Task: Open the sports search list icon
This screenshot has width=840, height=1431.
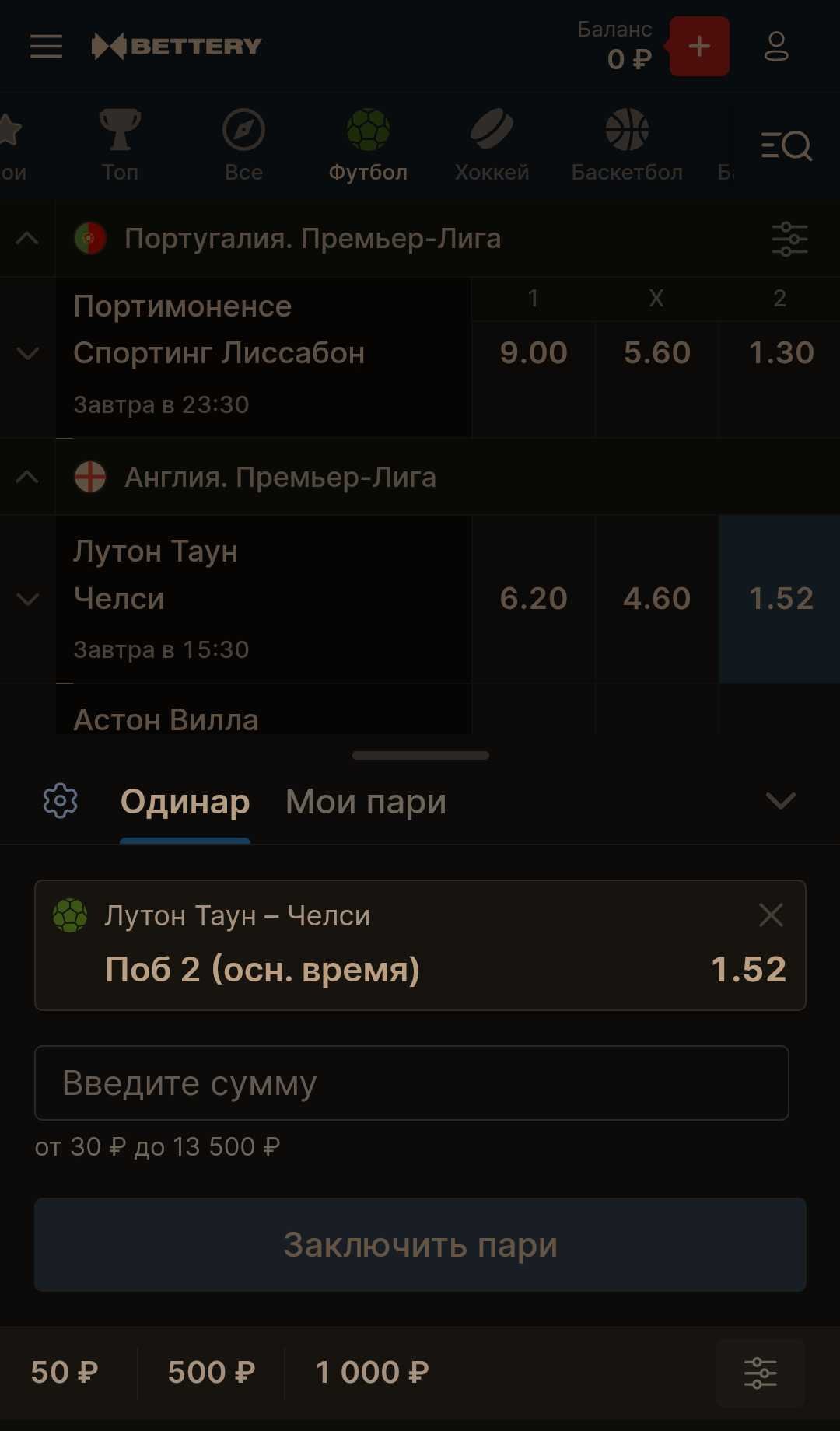Action: [x=786, y=145]
